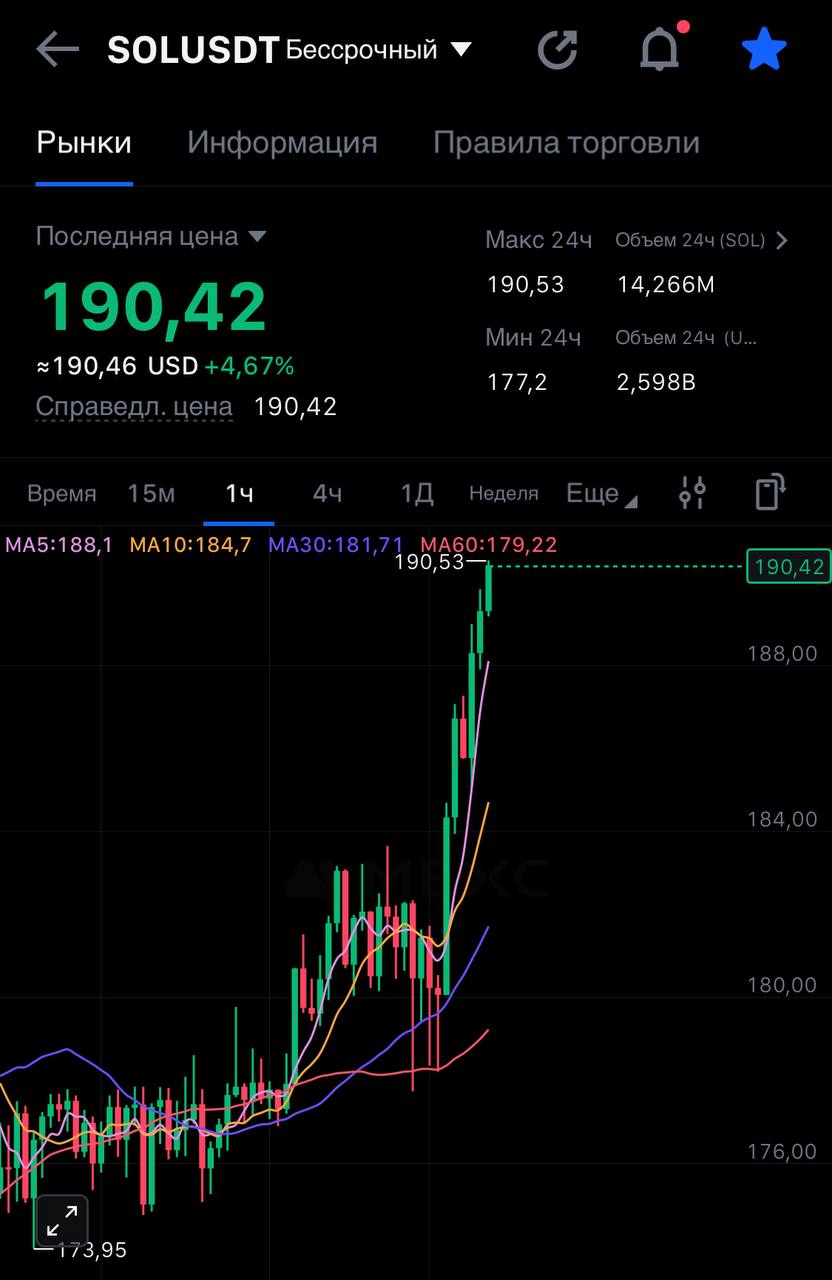Switch to the Правила торговли tab

(566, 143)
